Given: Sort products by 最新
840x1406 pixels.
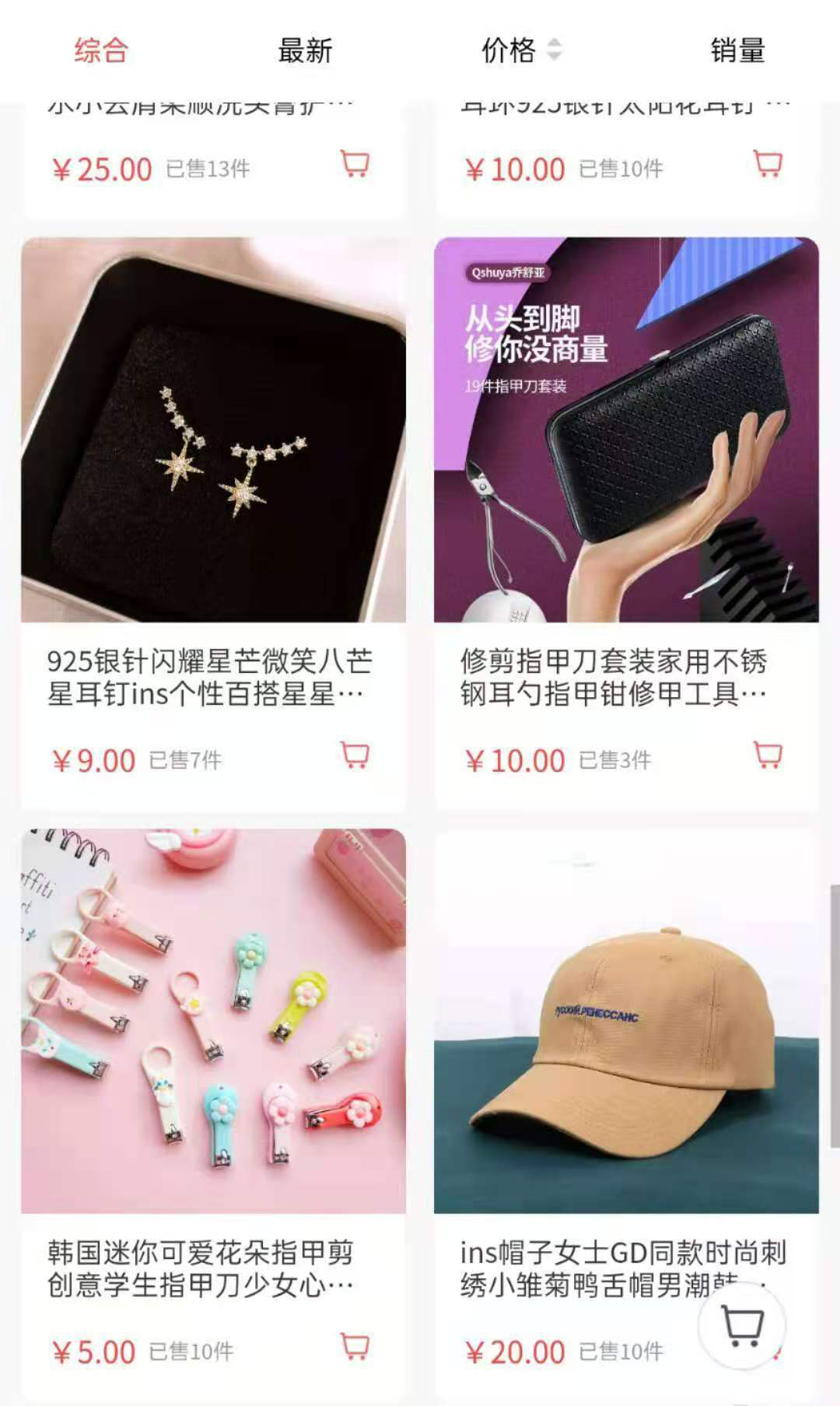Looking at the screenshot, I should coord(305,51).
